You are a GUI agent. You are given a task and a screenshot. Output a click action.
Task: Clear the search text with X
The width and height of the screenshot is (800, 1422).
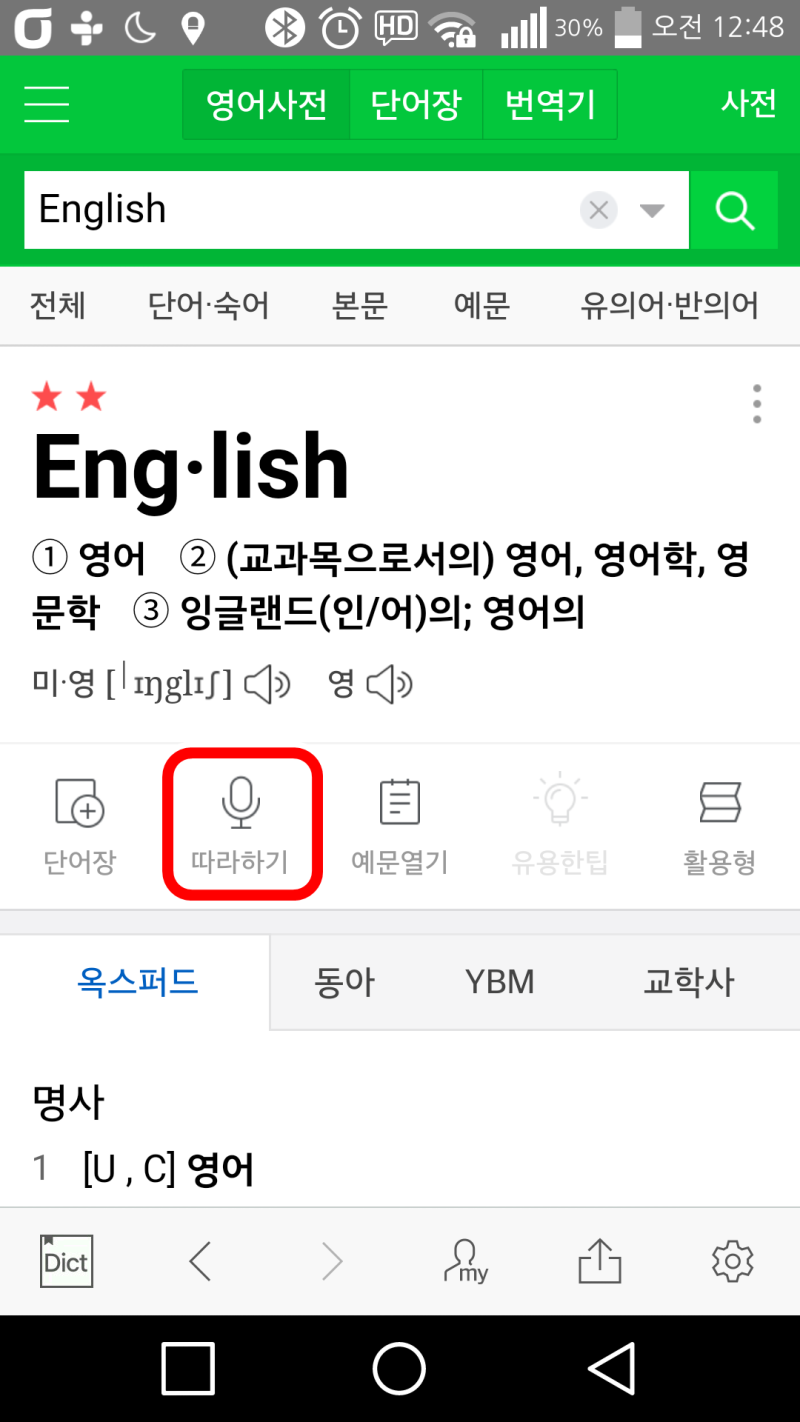point(598,210)
